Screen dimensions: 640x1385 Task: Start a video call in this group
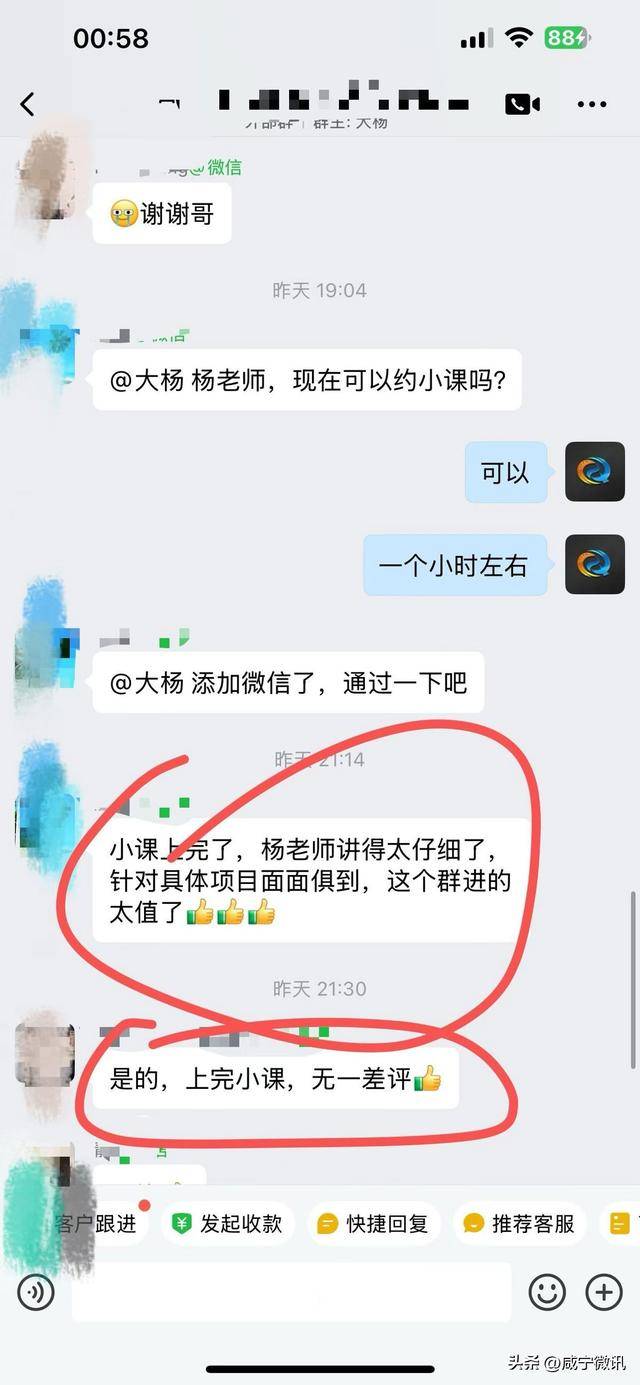click(x=522, y=103)
